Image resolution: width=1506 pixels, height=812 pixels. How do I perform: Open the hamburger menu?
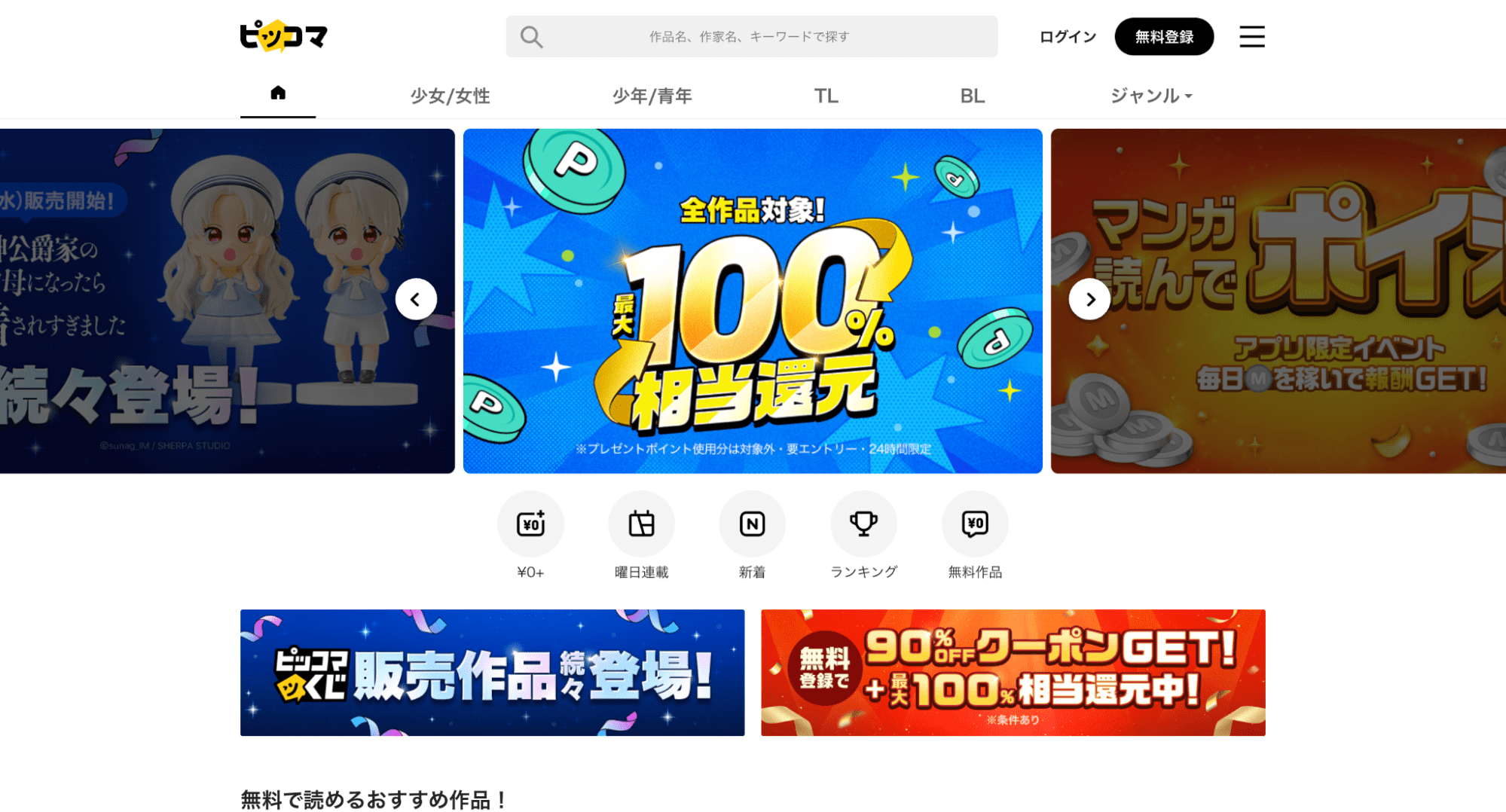pos(1251,37)
